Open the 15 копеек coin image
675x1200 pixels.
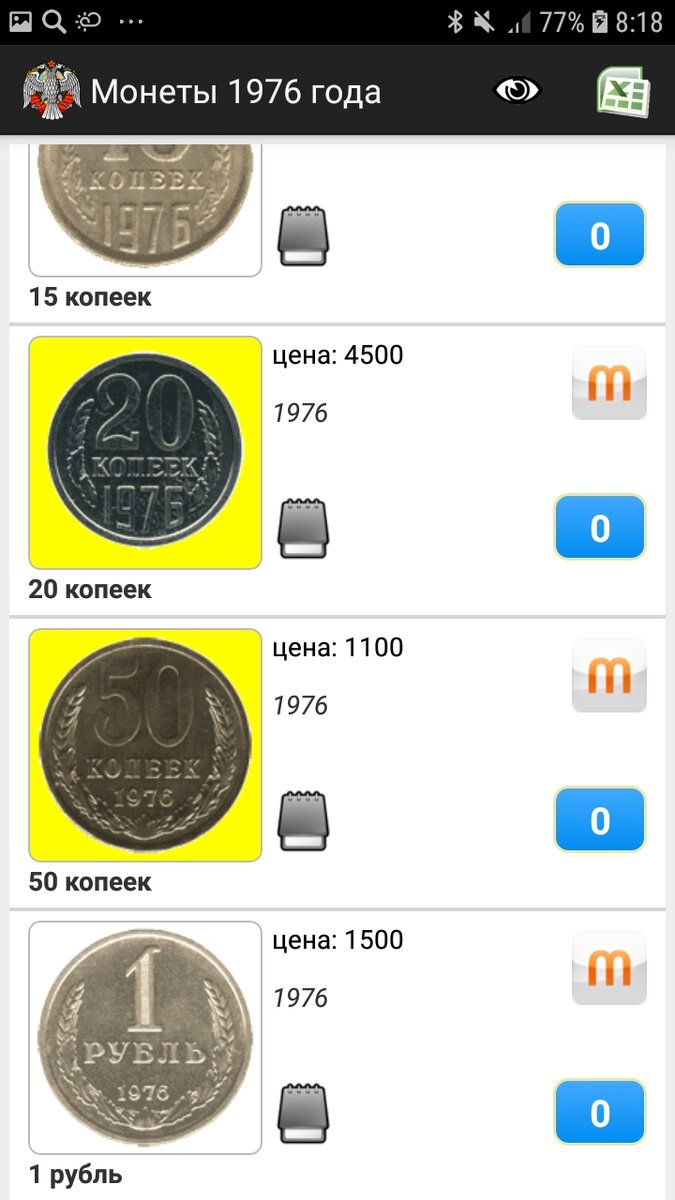(x=145, y=210)
